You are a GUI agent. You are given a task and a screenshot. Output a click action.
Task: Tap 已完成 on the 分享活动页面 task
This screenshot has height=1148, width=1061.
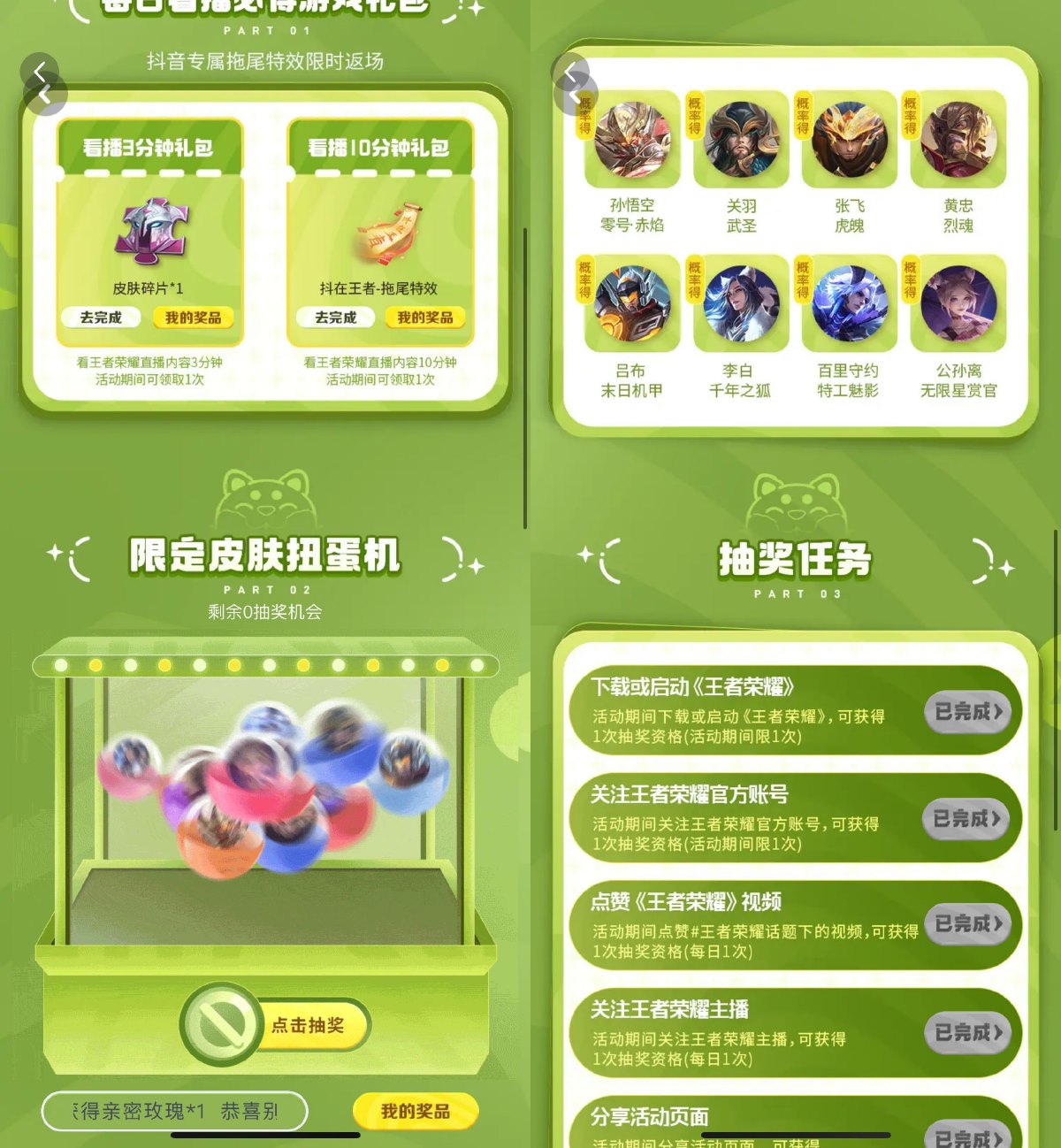tap(968, 1136)
